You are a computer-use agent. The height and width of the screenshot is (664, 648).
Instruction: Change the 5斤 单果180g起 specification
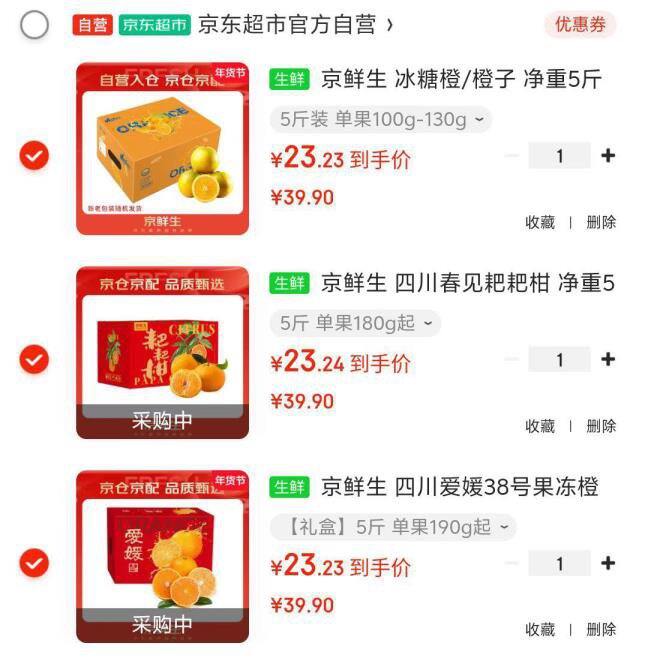pyautogui.click(x=356, y=323)
